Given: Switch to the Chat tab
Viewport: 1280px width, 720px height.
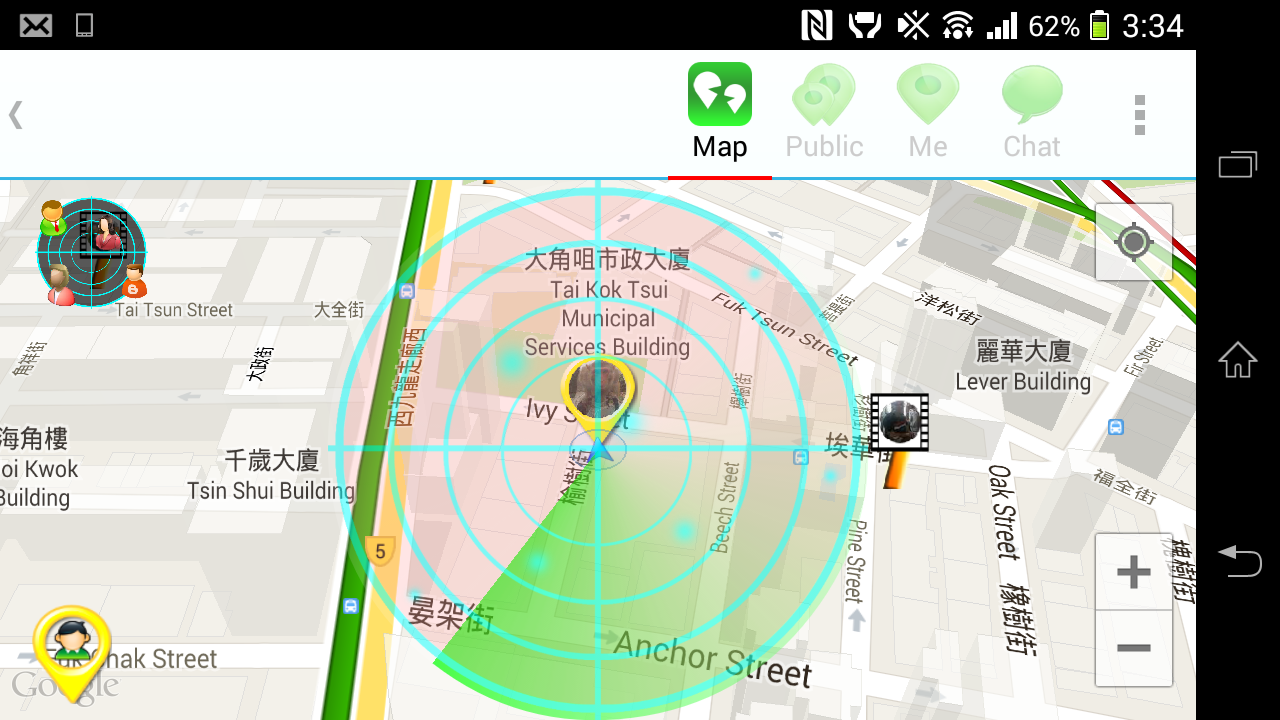Looking at the screenshot, I should tap(1032, 112).
